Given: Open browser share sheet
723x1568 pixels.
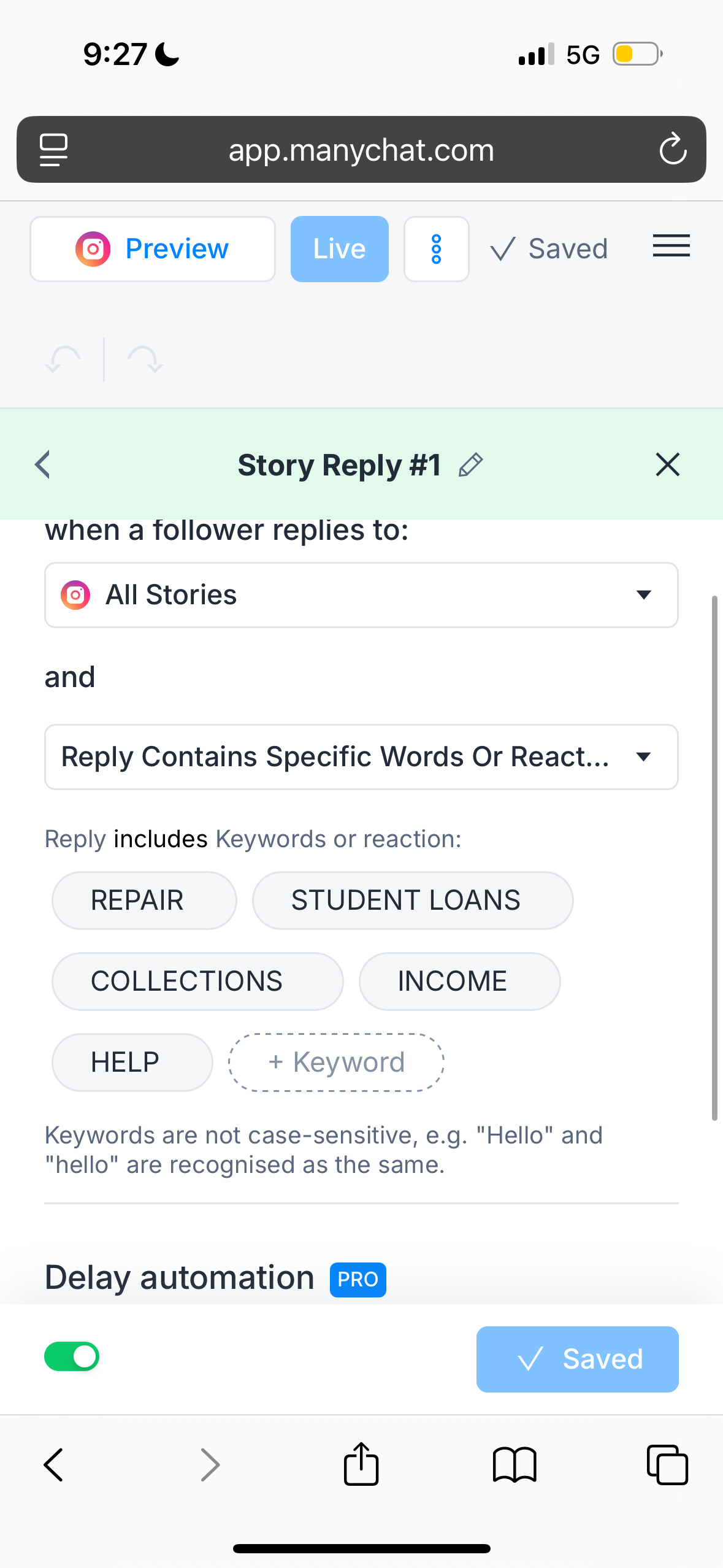Looking at the screenshot, I should point(361,1464).
